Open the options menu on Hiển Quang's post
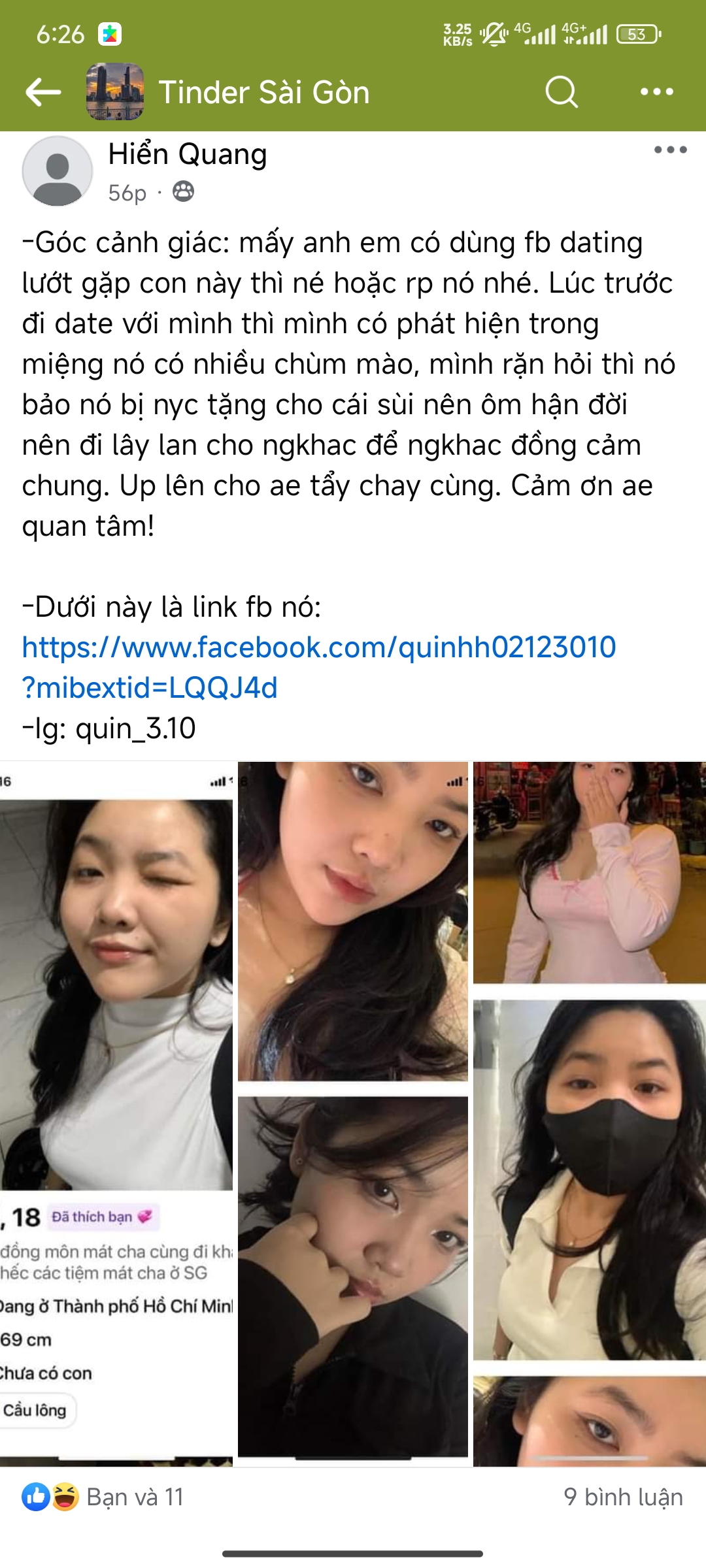The width and height of the screenshot is (706, 1568). click(670, 150)
